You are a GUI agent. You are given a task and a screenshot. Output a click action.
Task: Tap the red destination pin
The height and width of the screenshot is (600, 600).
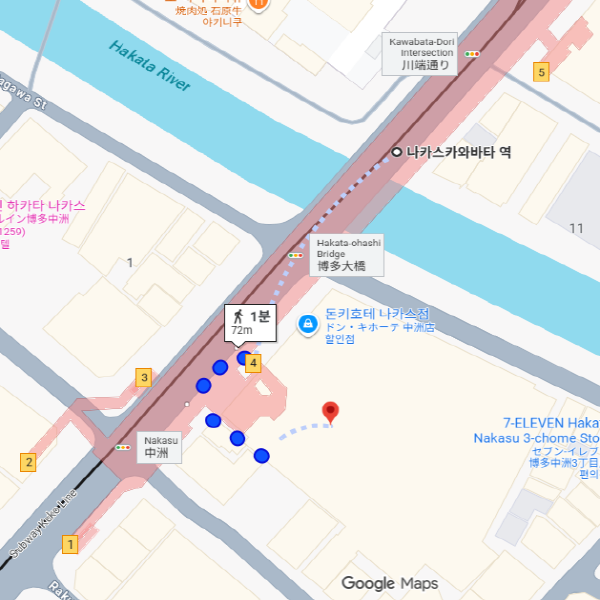click(x=330, y=410)
